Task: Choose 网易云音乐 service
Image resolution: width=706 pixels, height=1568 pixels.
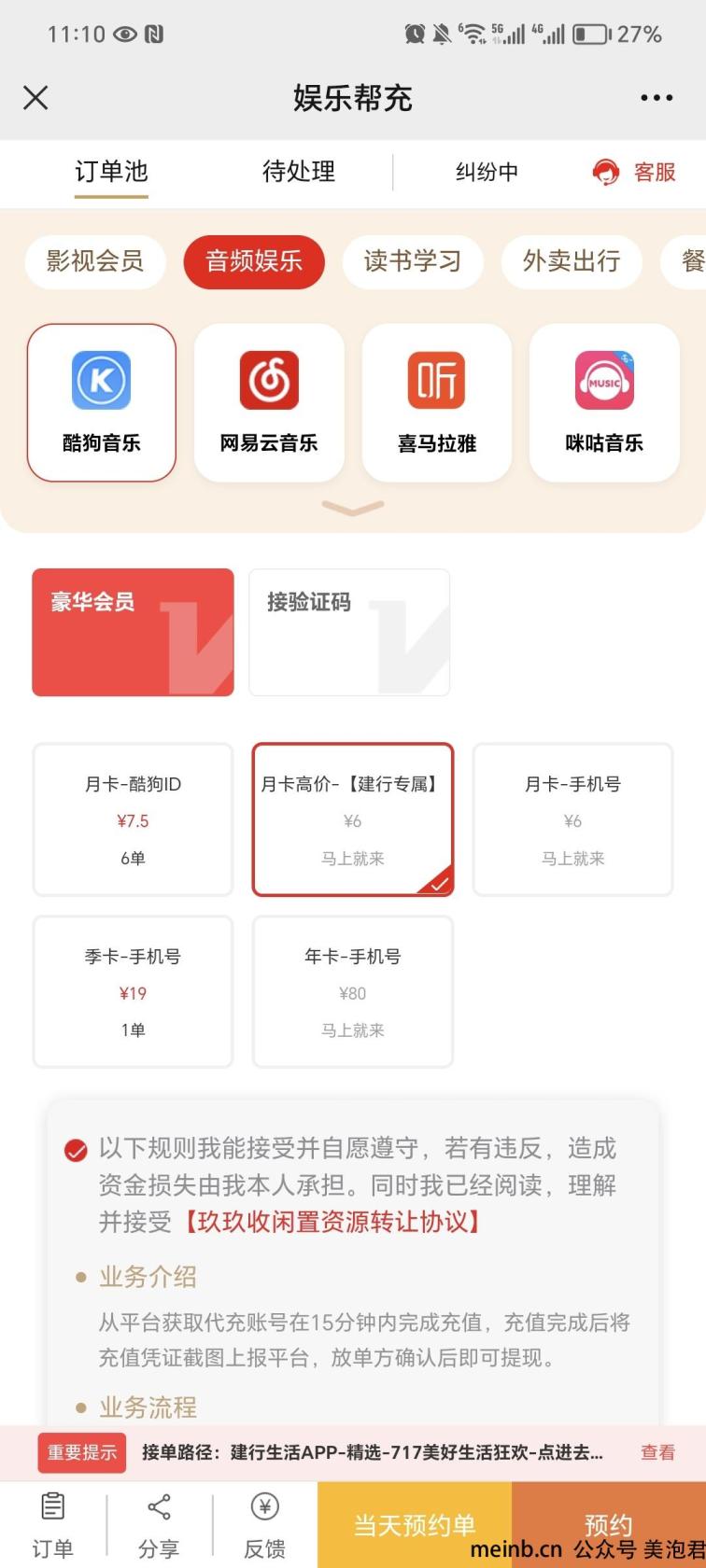Action: coord(269,402)
